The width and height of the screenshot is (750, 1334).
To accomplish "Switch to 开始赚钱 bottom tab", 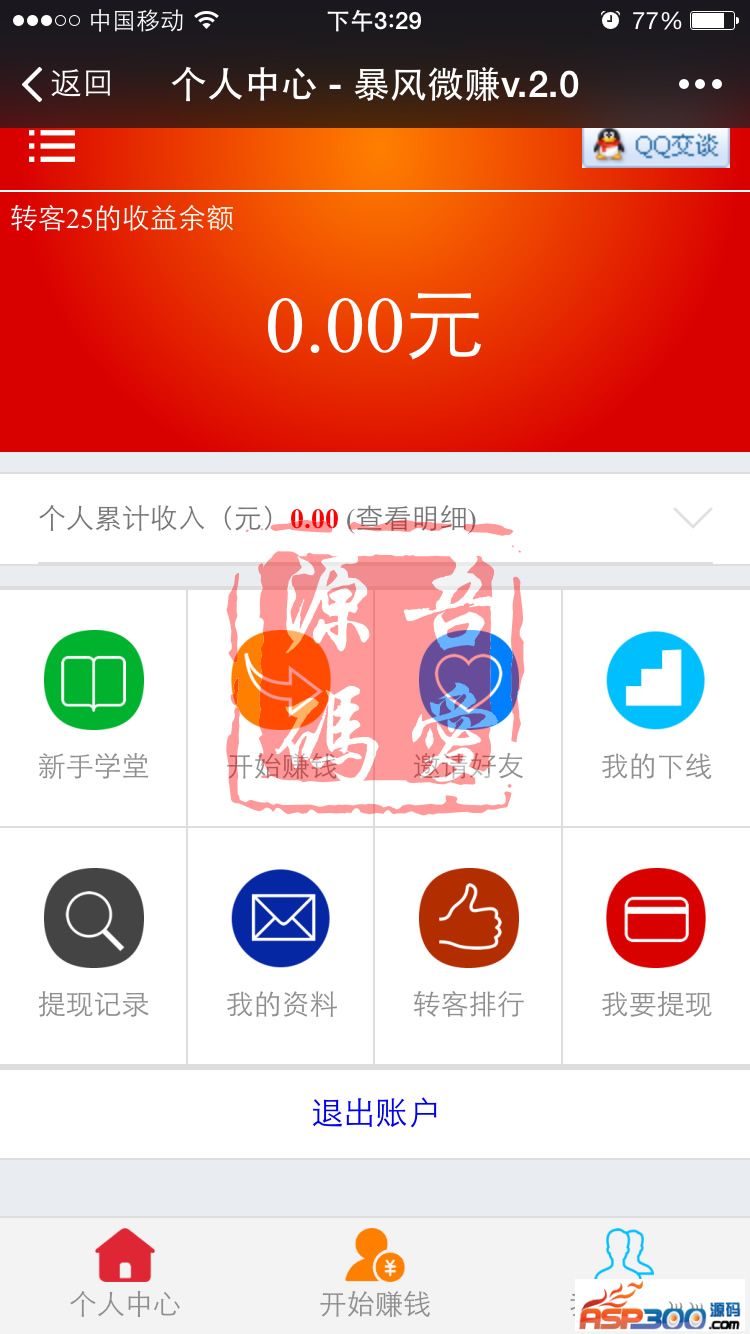I will coord(375,1274).
